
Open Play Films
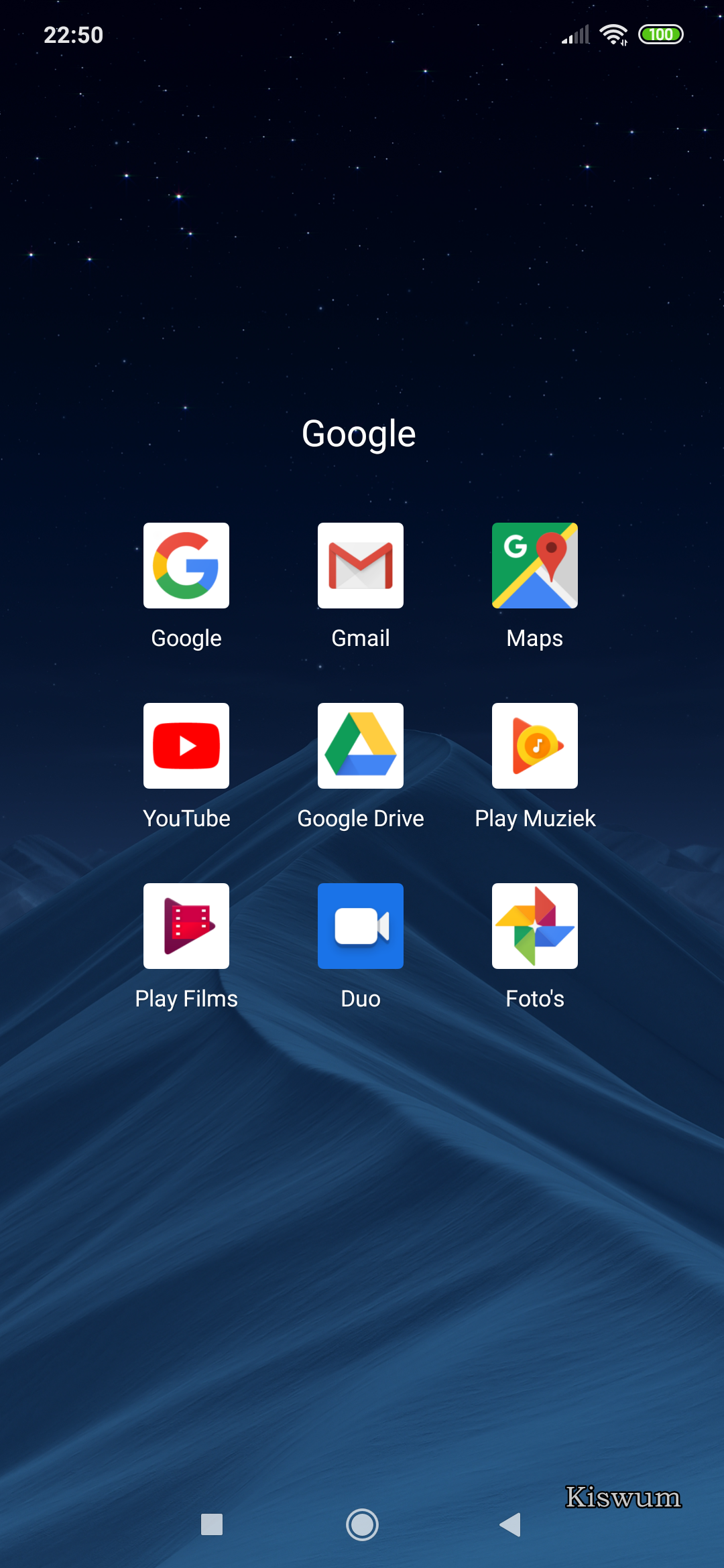(x=186, y=926)
